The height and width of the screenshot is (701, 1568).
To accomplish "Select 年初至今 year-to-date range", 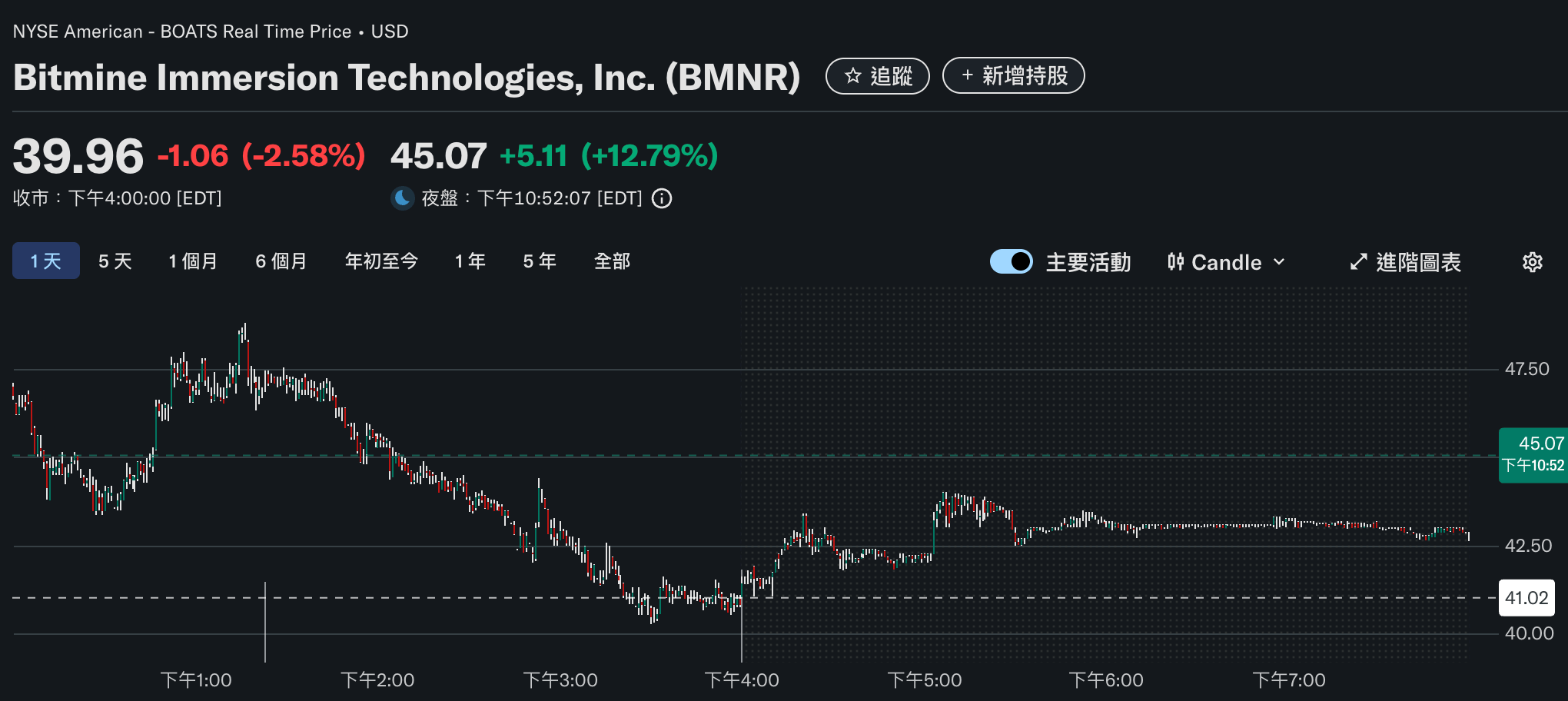I will coord(381,261).
